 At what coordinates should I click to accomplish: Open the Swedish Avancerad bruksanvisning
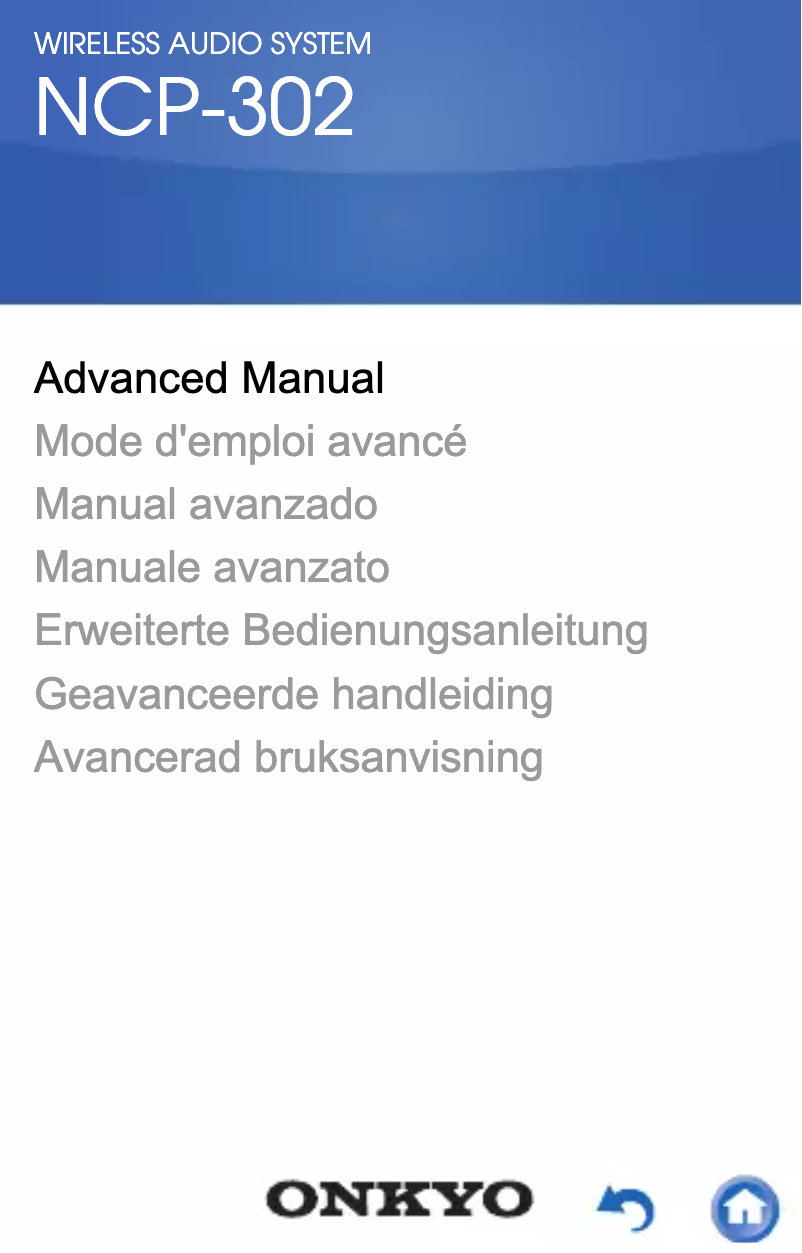(x=288, y=757)
